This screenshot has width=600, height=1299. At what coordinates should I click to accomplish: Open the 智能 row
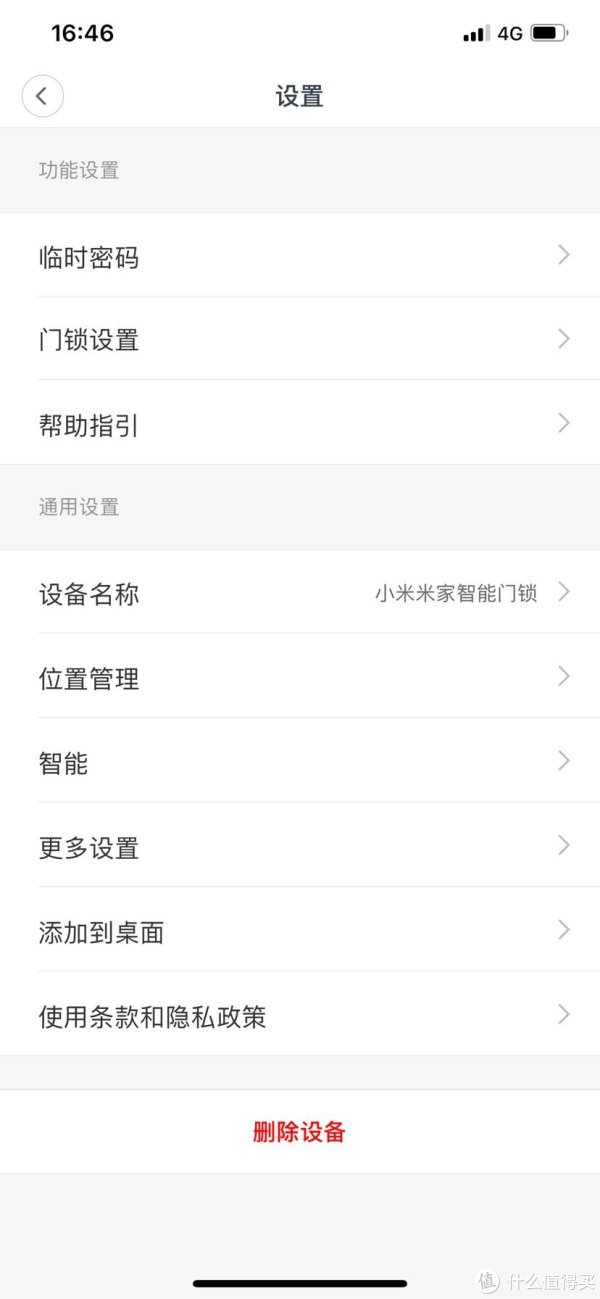(x=300, y=761)
